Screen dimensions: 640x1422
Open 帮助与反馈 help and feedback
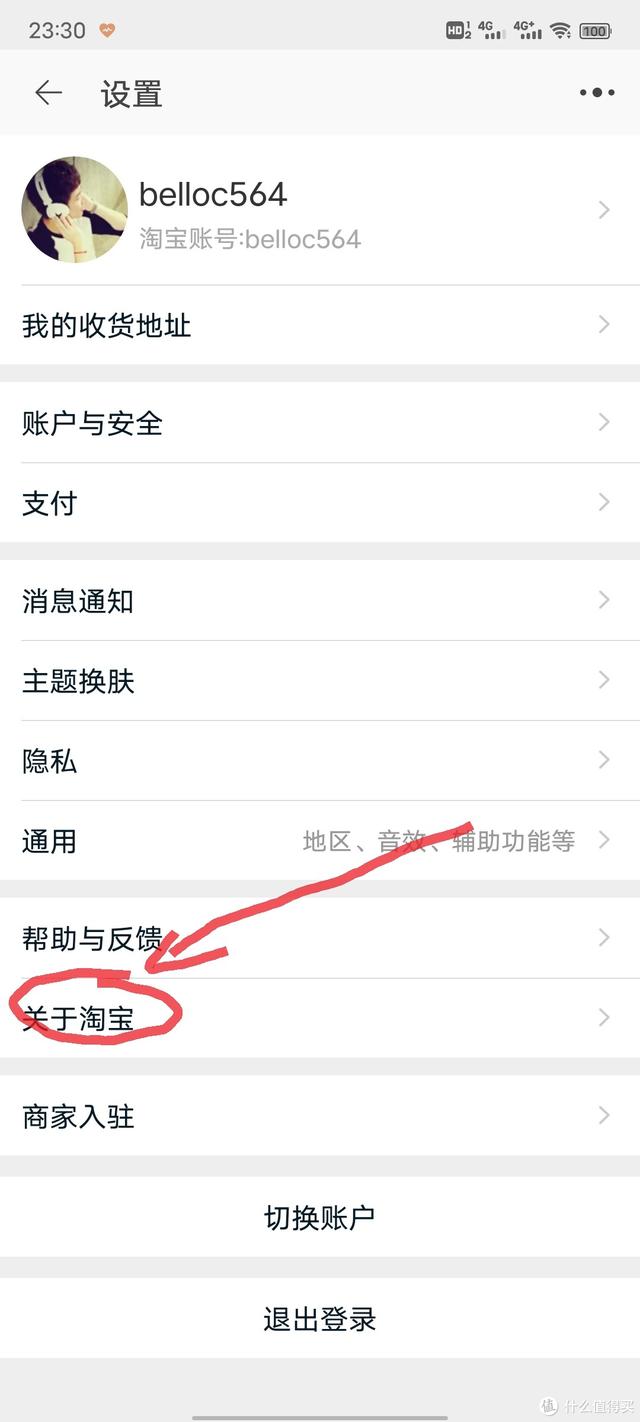(x=320, y=938)
